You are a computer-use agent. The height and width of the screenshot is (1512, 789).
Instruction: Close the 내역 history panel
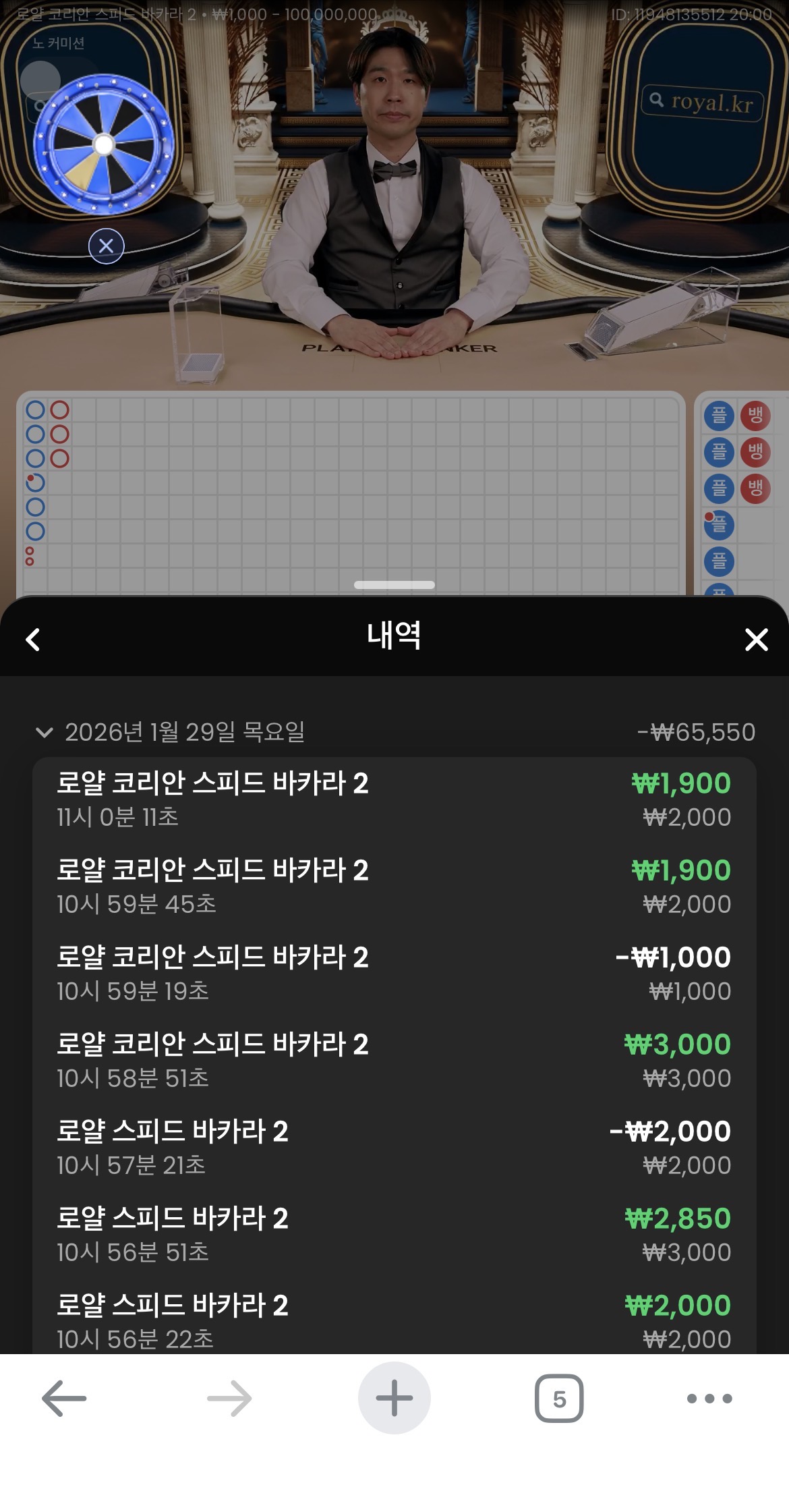pos(756,639)
